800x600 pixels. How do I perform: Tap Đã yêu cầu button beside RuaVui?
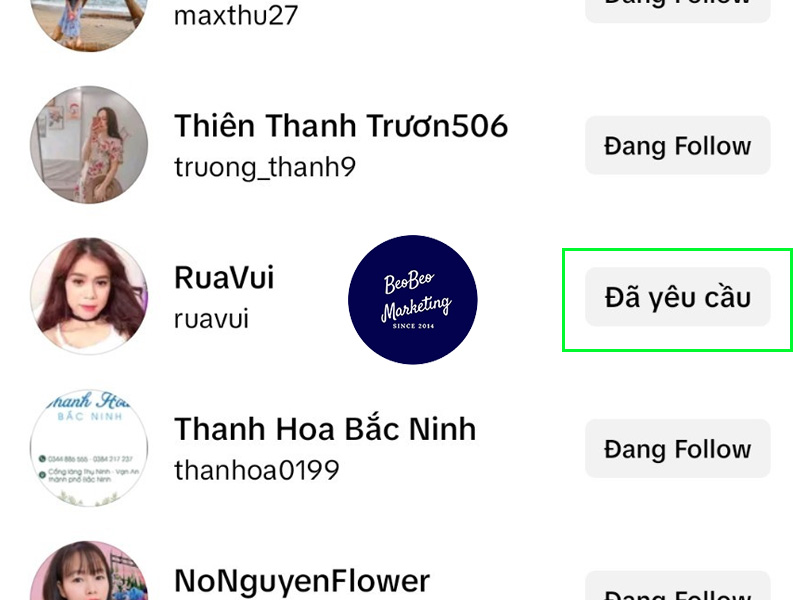click(x=677, y=297)
